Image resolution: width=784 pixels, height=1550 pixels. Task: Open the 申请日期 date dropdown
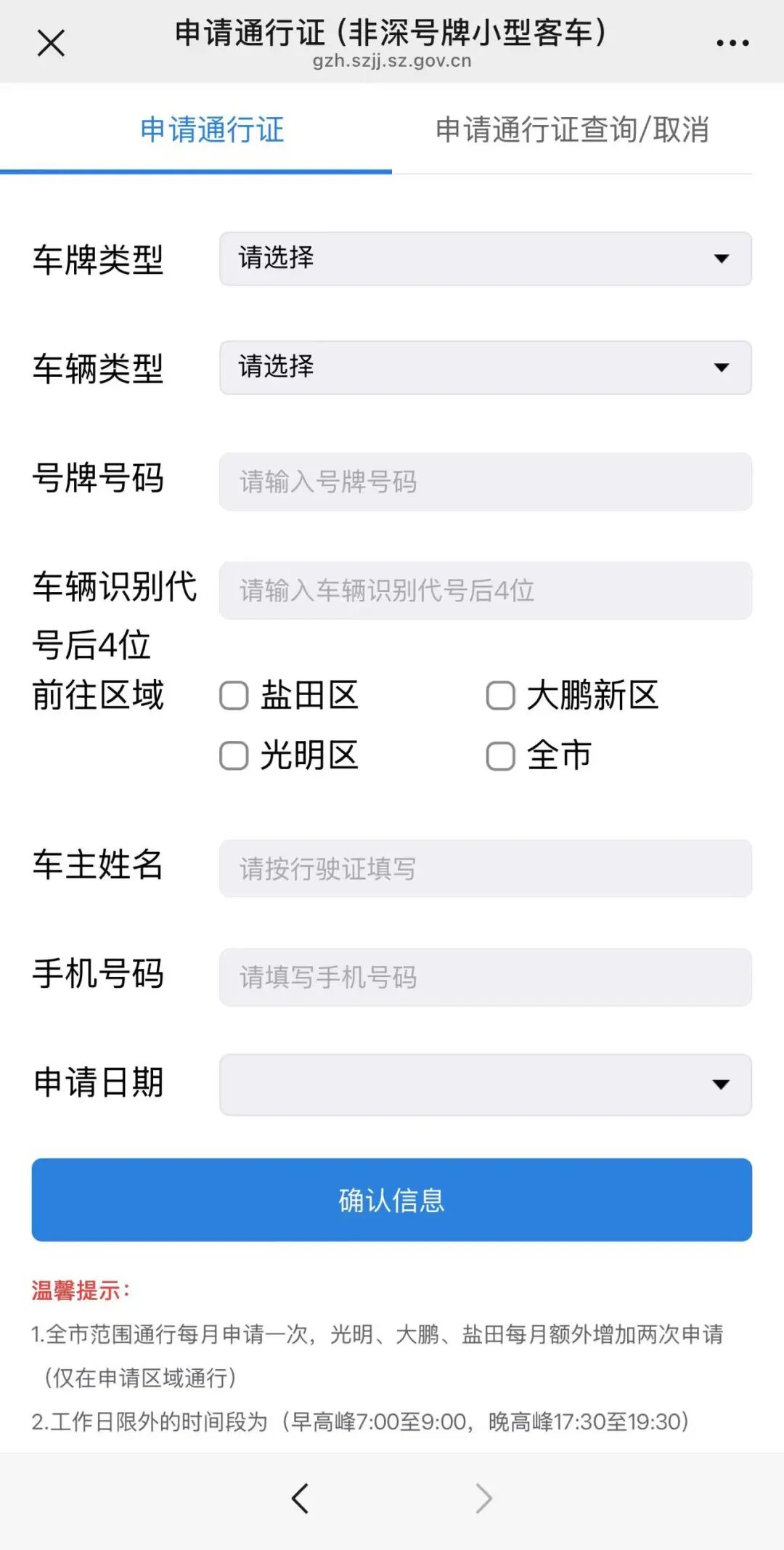(486, 1085)
